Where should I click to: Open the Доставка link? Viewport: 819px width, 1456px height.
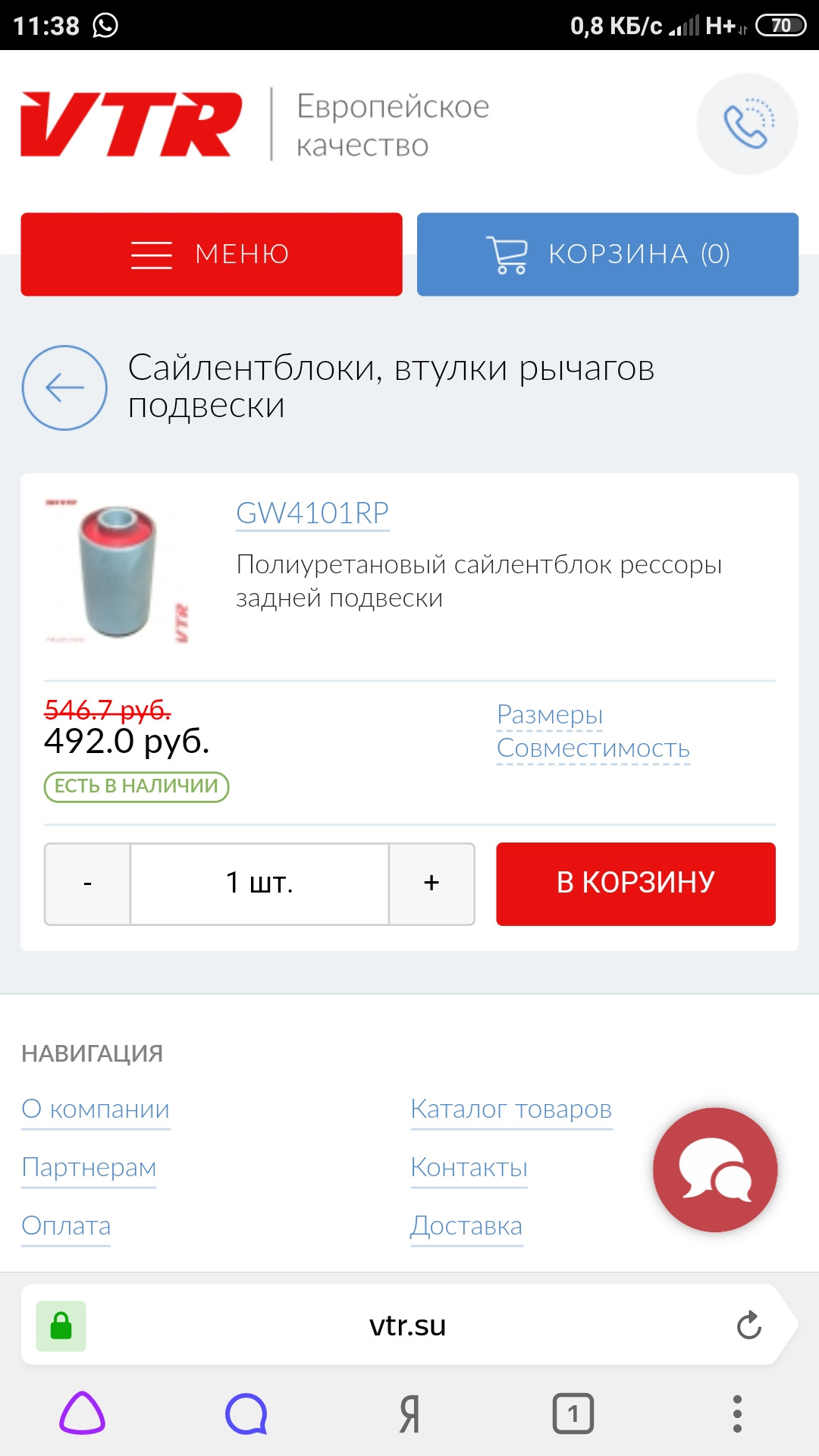coord(466,1226)
